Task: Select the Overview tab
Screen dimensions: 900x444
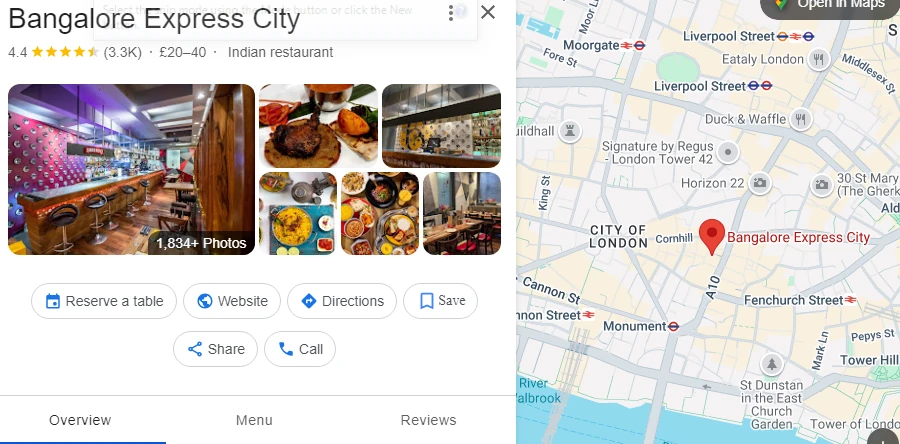Action: click(x=80, y=420)
